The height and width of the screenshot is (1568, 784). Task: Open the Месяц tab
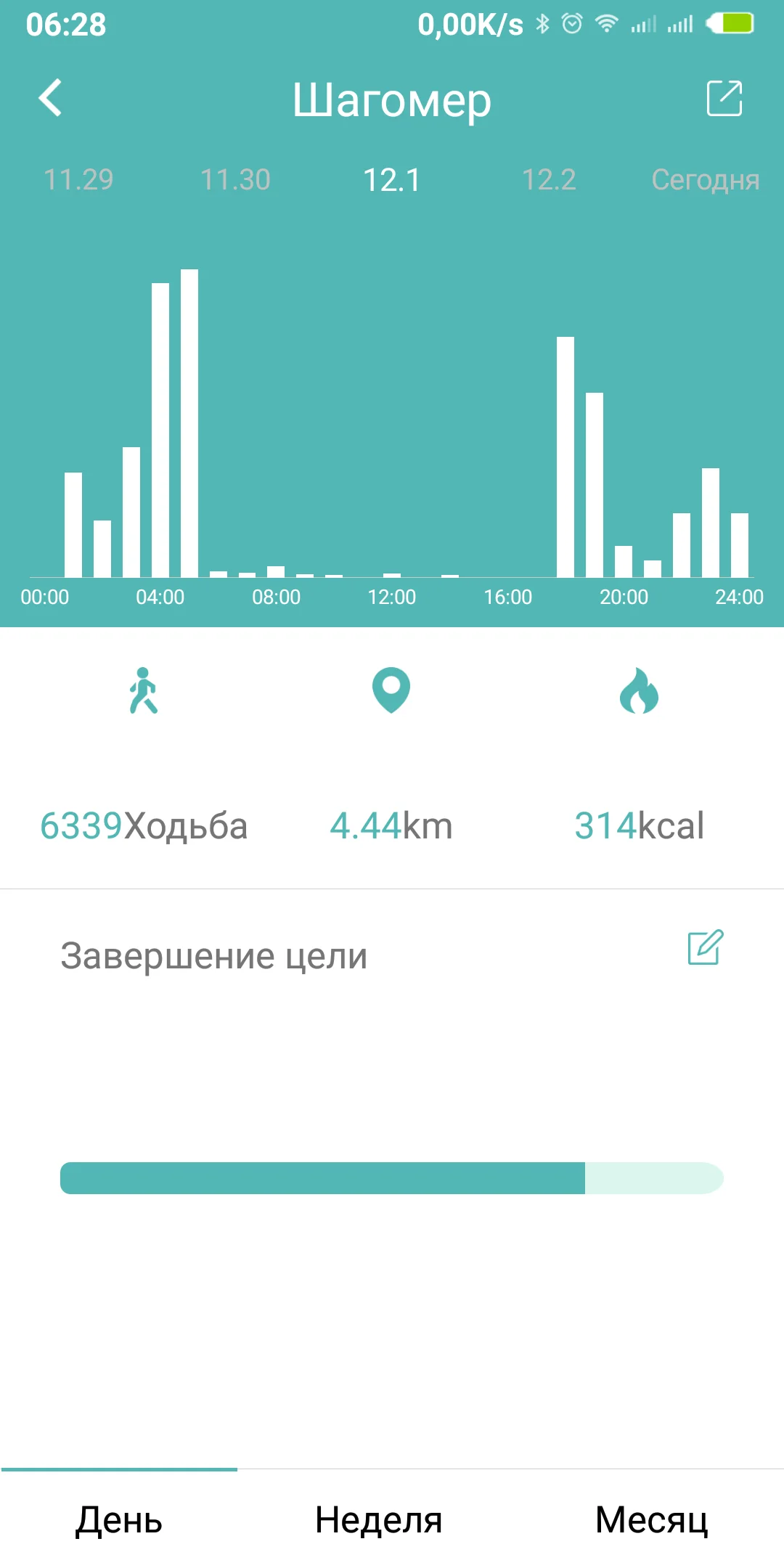(651, 1519)
